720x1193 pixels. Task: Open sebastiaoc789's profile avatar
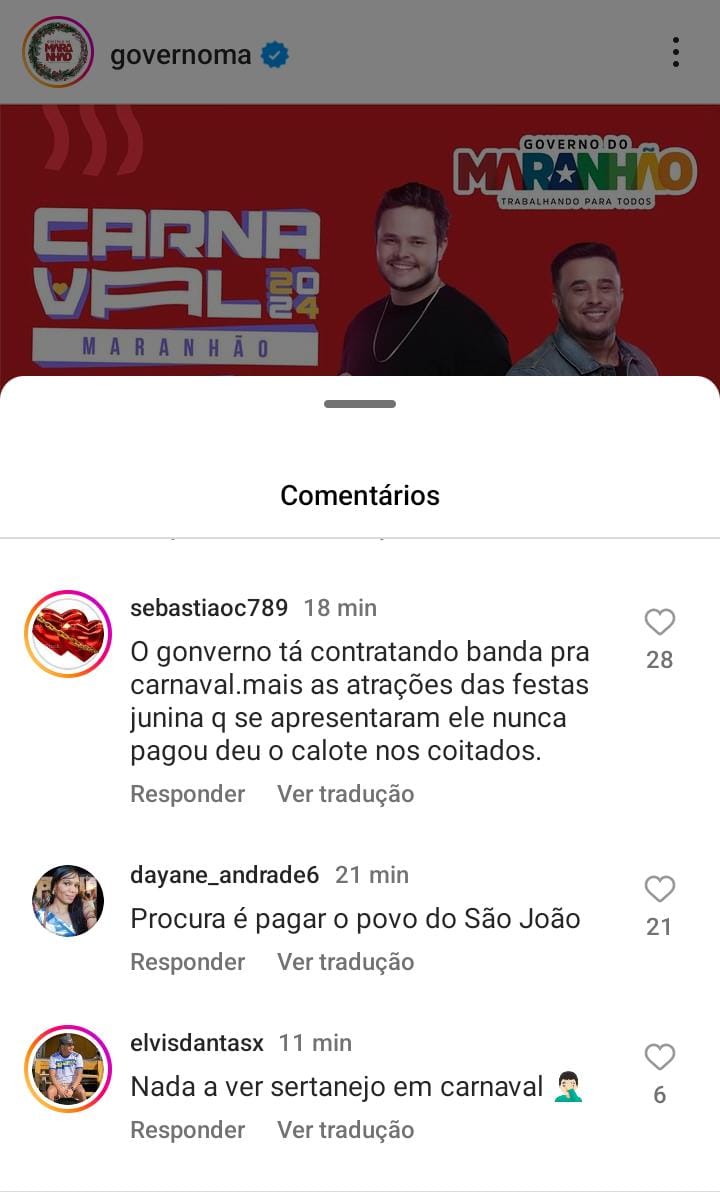67,630
